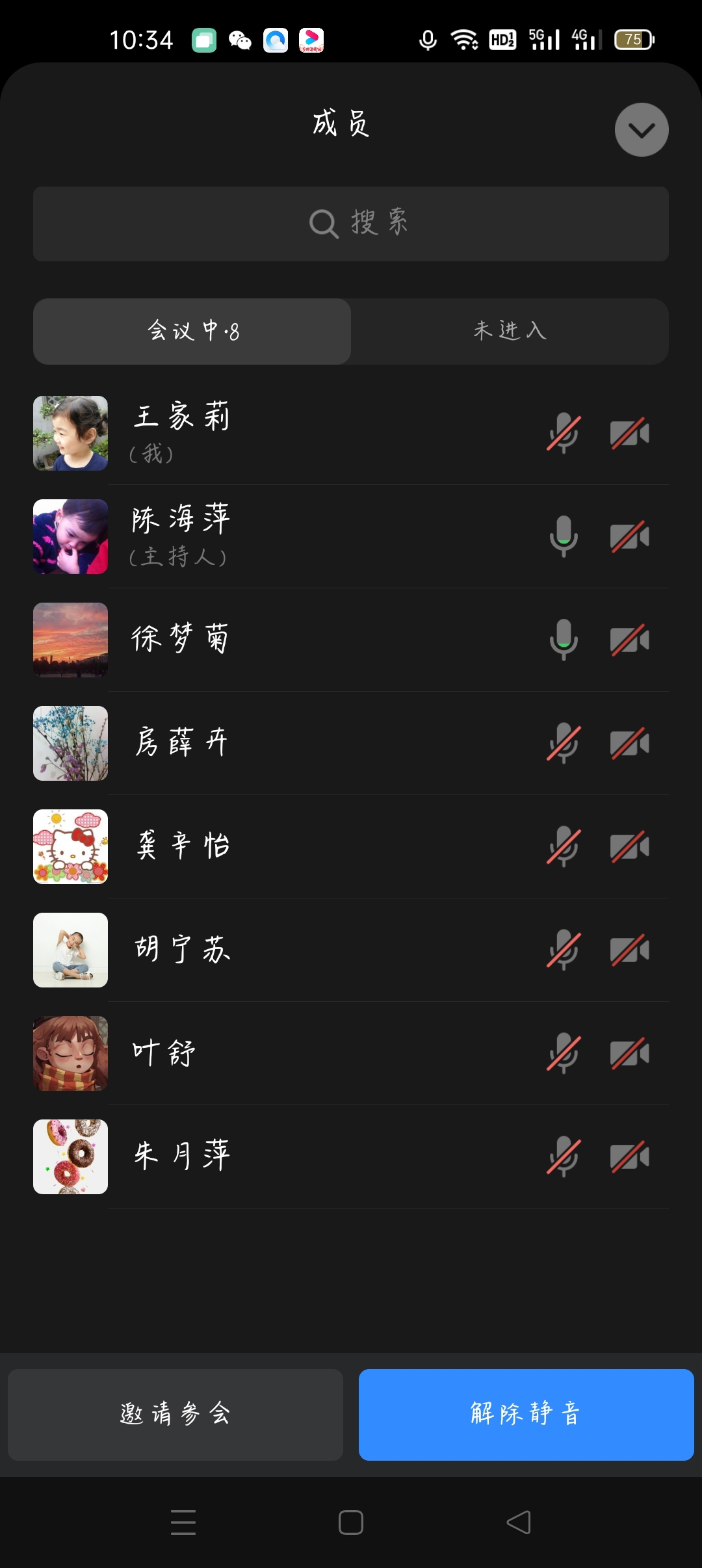Tap the camera-off icon for 王家莉
702x1568 pixels.
coord(629,433)
